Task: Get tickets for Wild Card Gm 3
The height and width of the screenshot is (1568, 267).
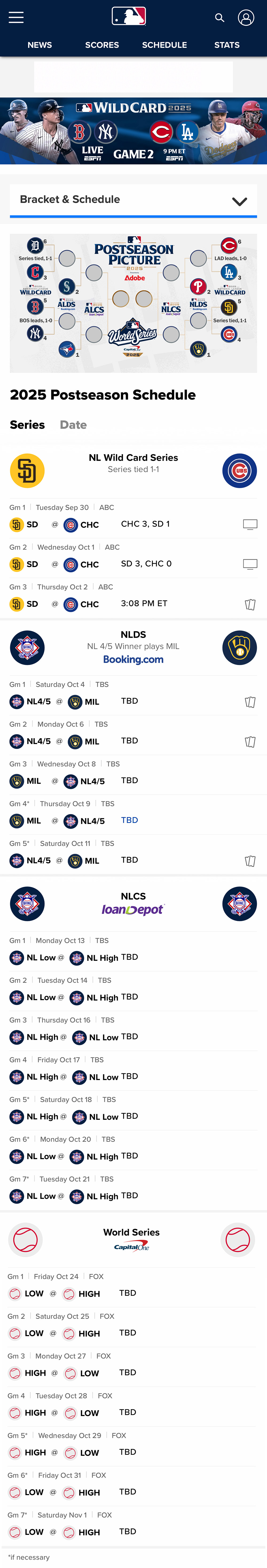Action: (250, 604)
